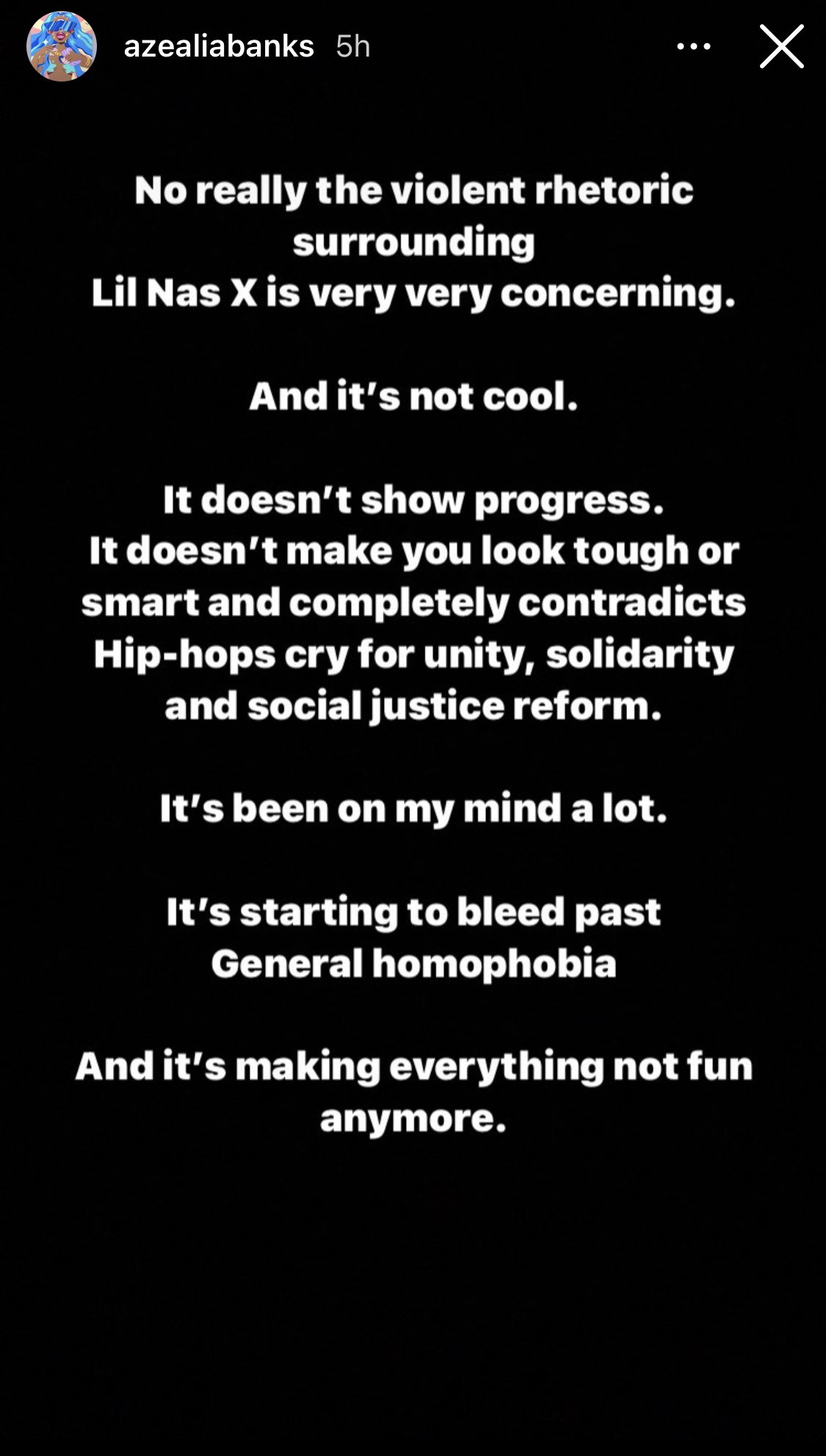This screenshot has width=826, height=1456.
Task: Close the story viewer
Action: [x=781, y=46]
